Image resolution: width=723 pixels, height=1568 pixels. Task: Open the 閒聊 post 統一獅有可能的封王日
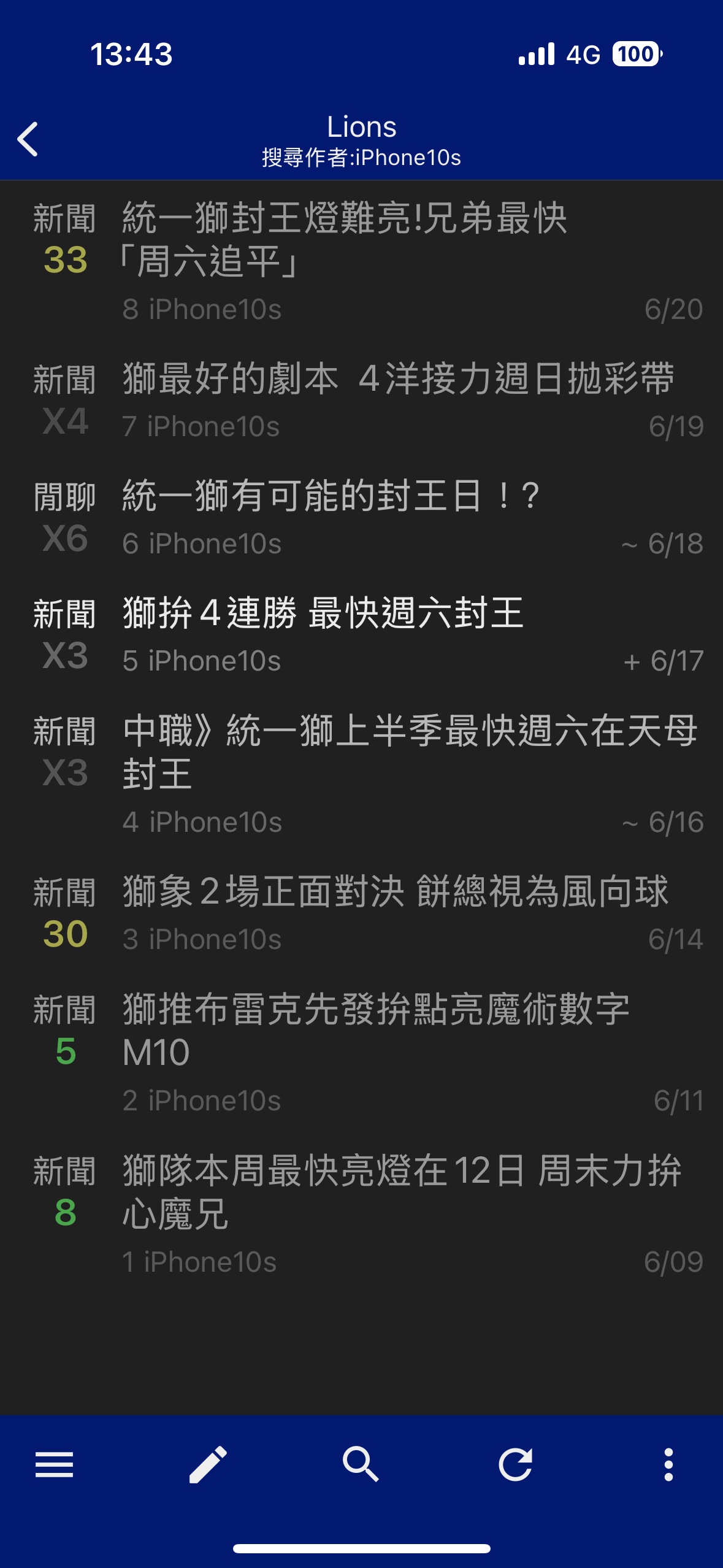362,517
